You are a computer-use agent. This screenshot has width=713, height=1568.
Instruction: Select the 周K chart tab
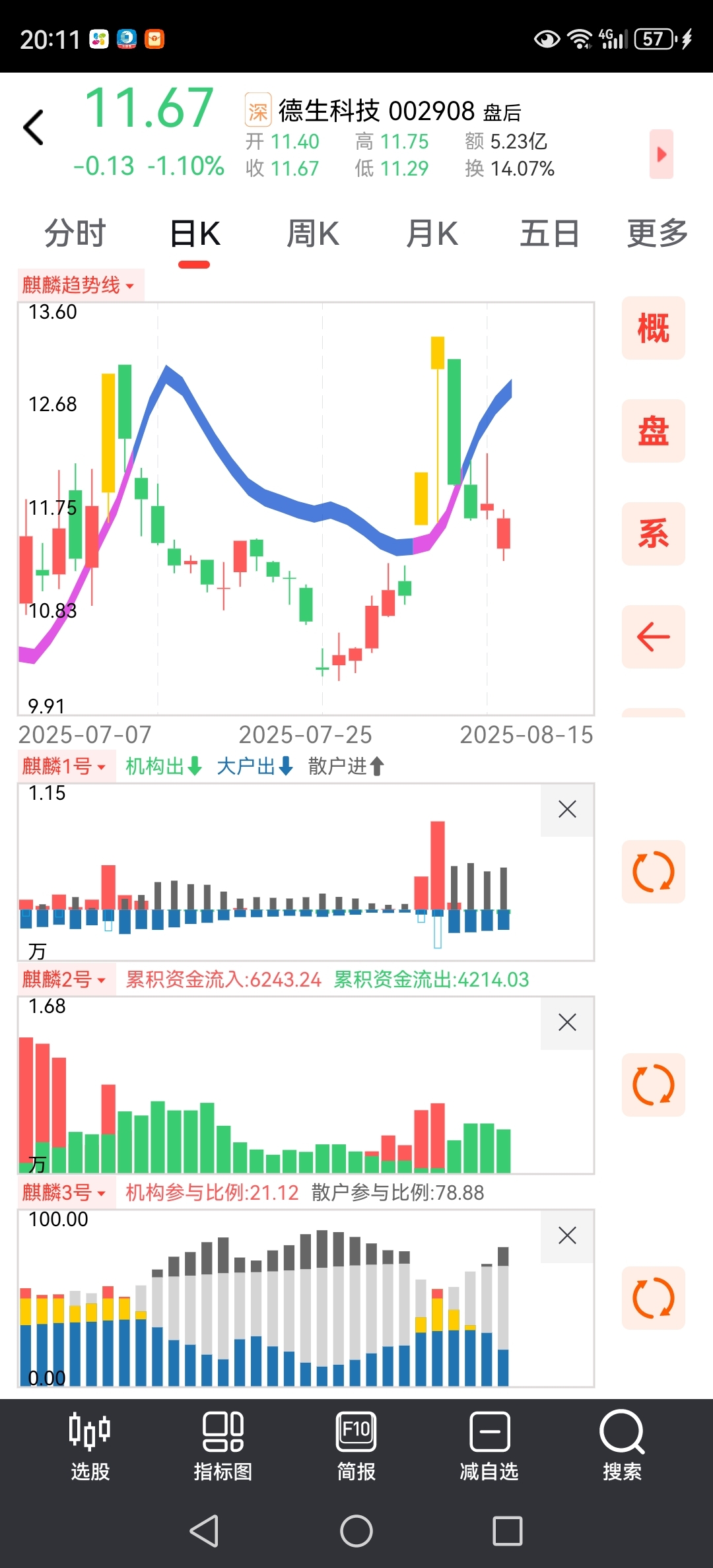pyautogui.click(x=313, y=234)
